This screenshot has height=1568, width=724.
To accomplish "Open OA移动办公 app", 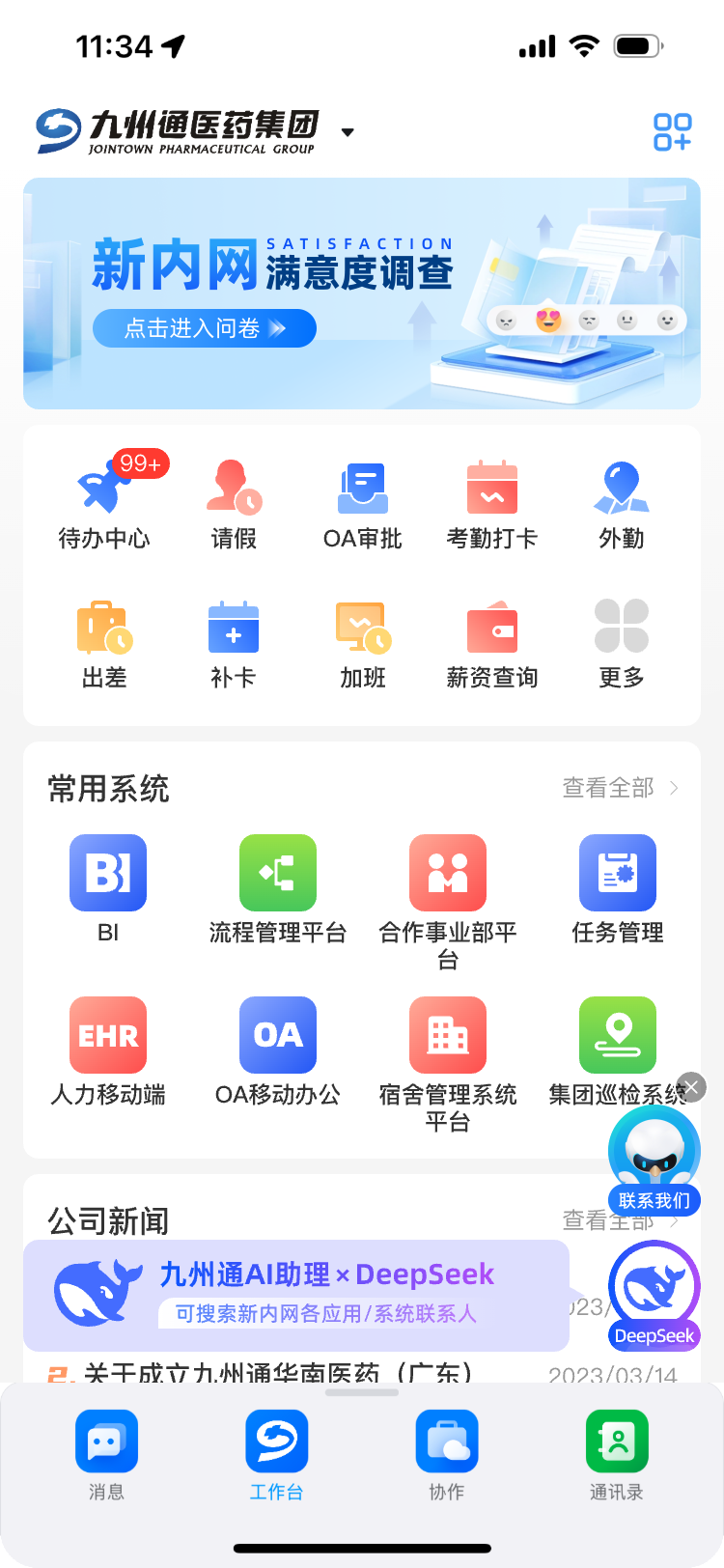I will pos(278,1050).
